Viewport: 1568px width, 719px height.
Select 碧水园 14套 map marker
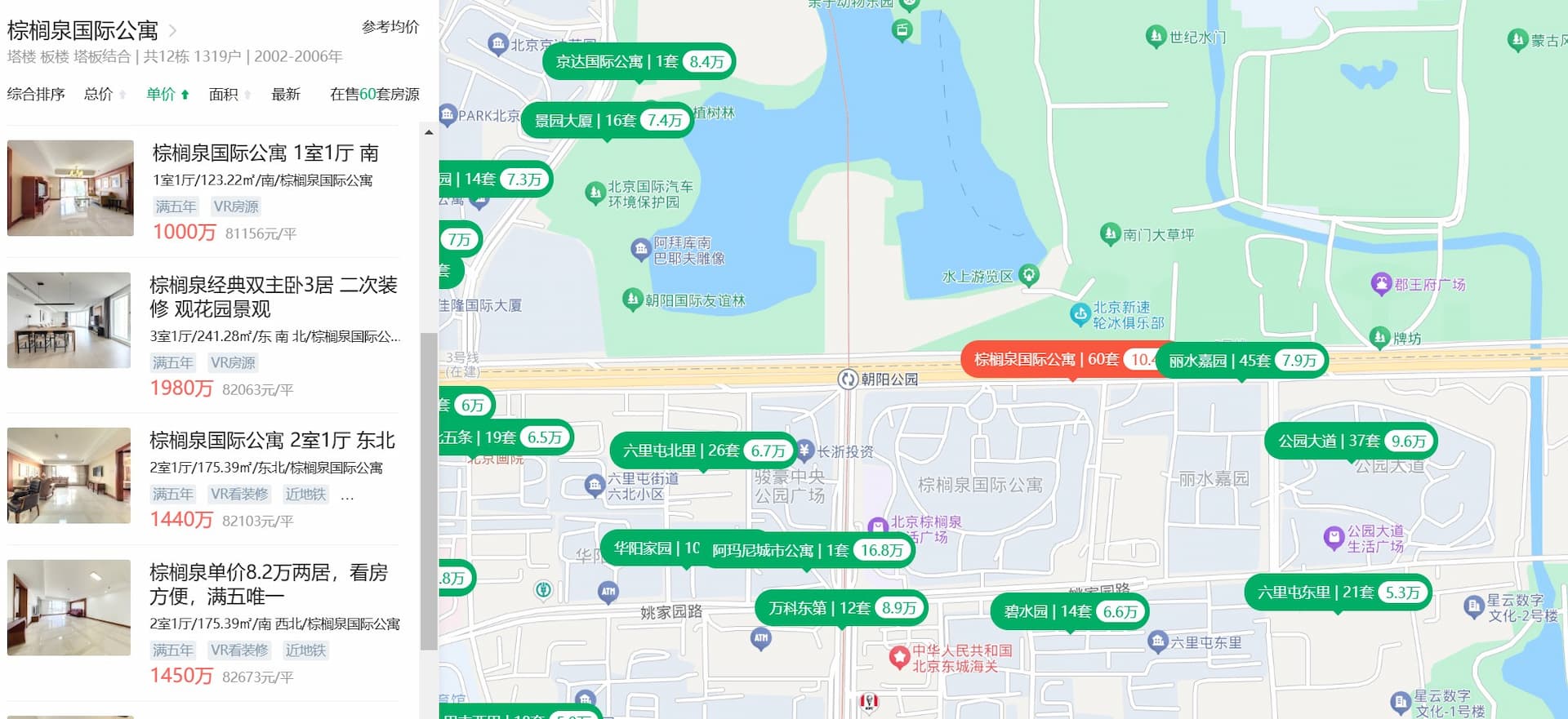point(1069,611)
